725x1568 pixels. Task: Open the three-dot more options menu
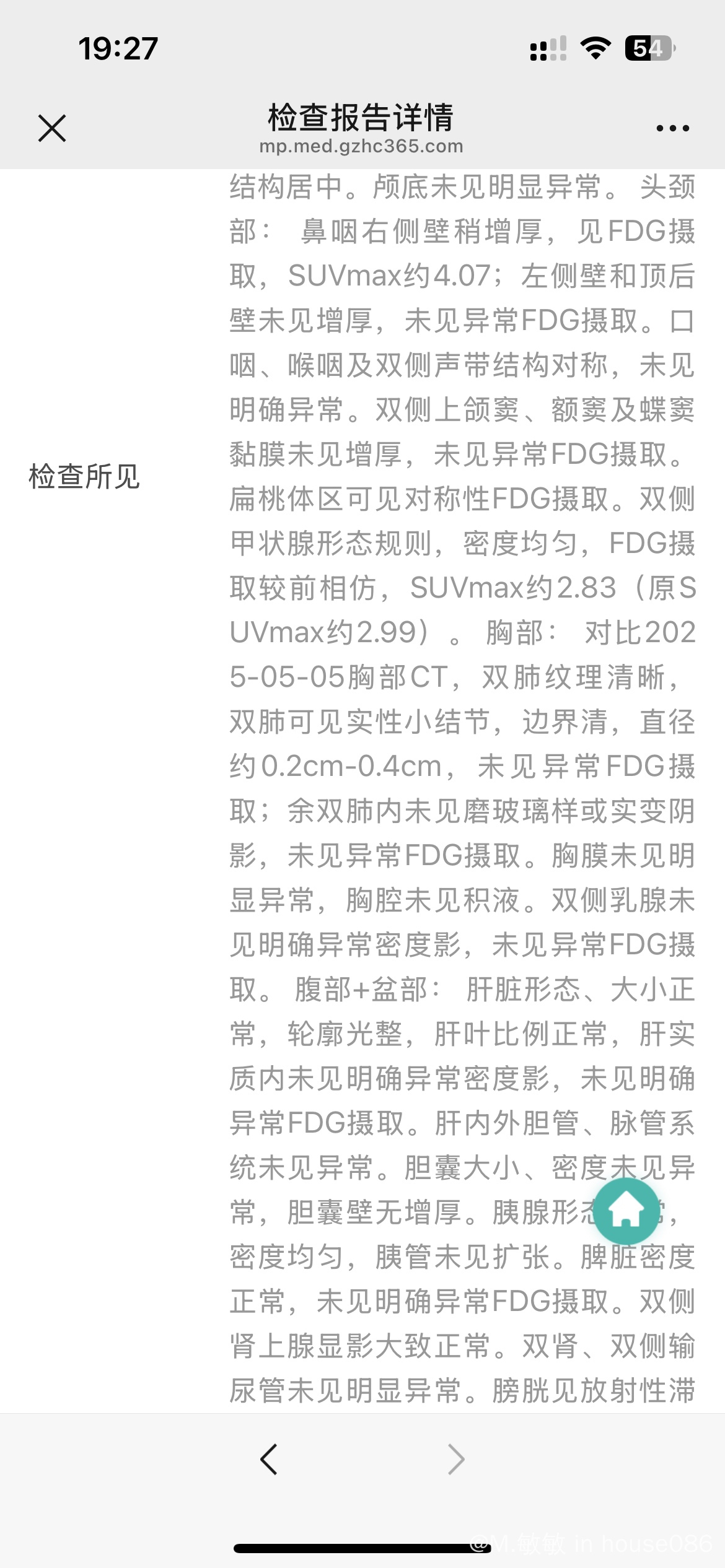tap(672, 129)
